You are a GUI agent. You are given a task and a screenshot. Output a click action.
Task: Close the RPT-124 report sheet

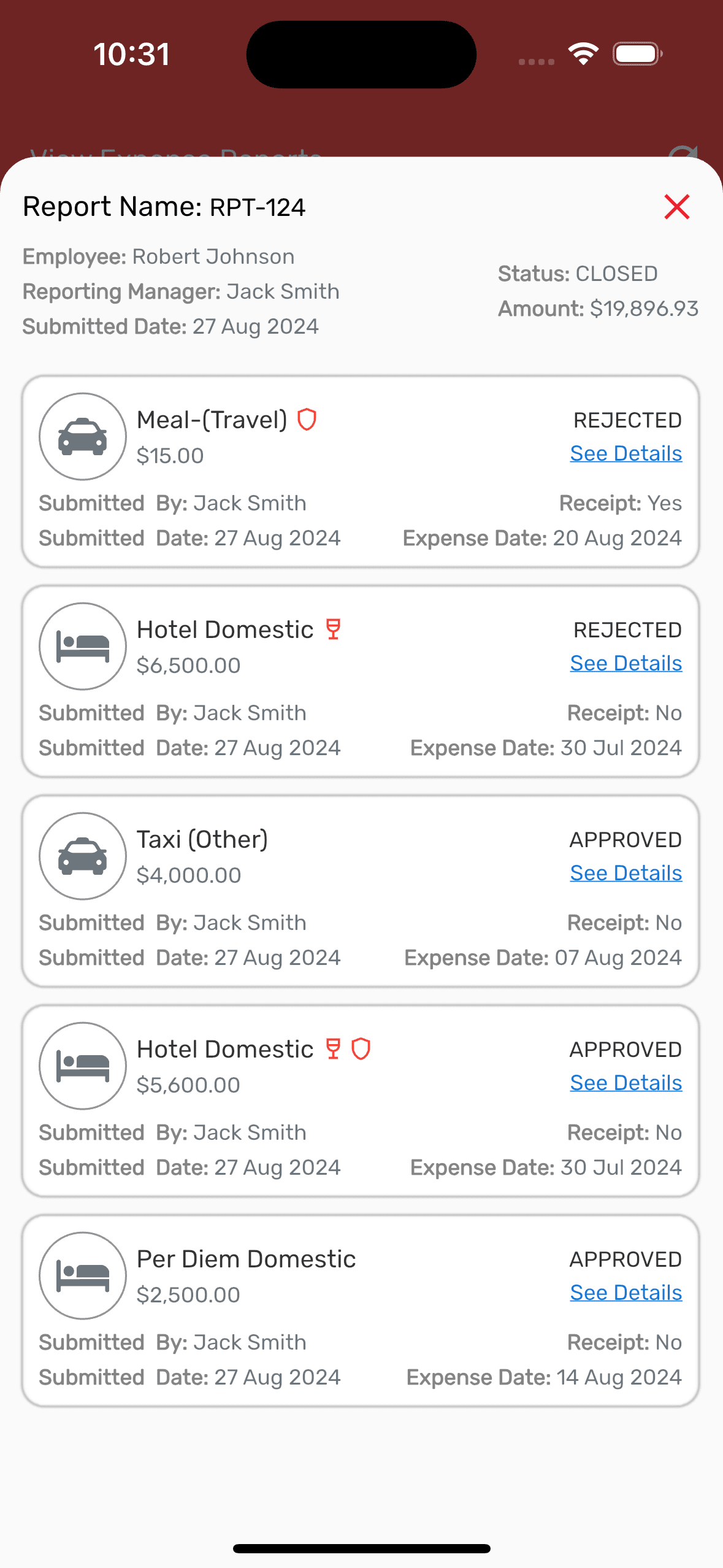(677, 207)
